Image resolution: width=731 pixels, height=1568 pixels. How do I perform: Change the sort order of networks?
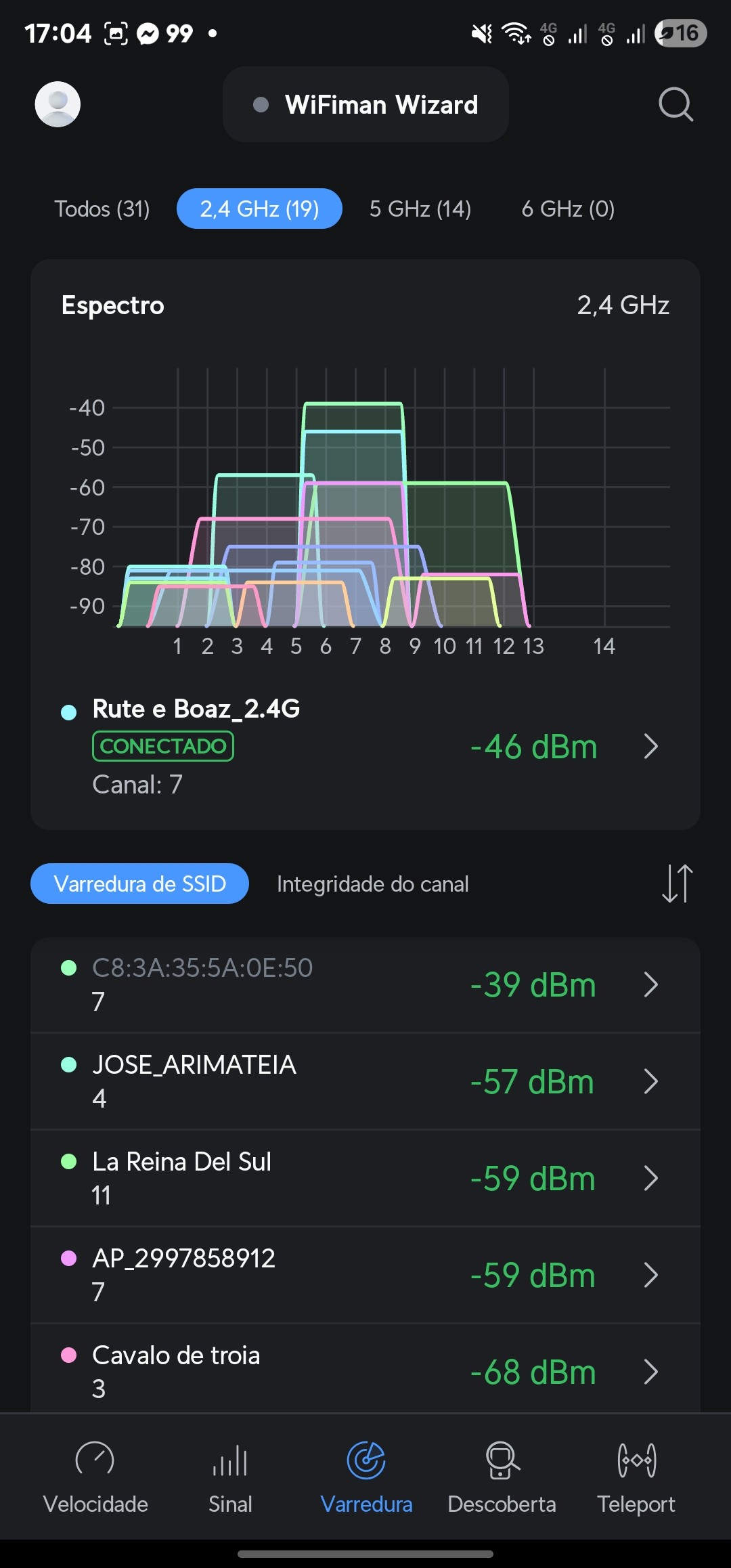pos(677,884)
